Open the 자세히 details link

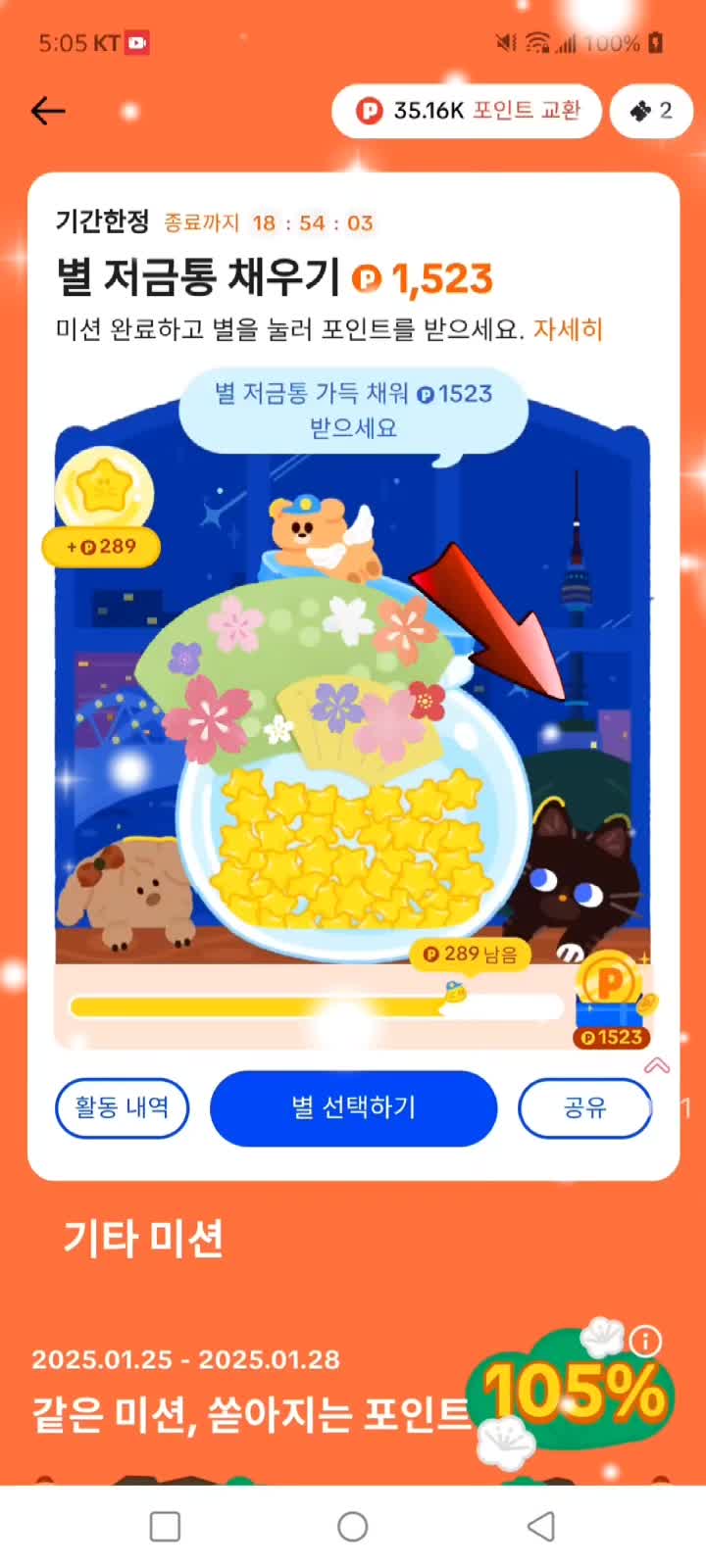tap(568, 329)
